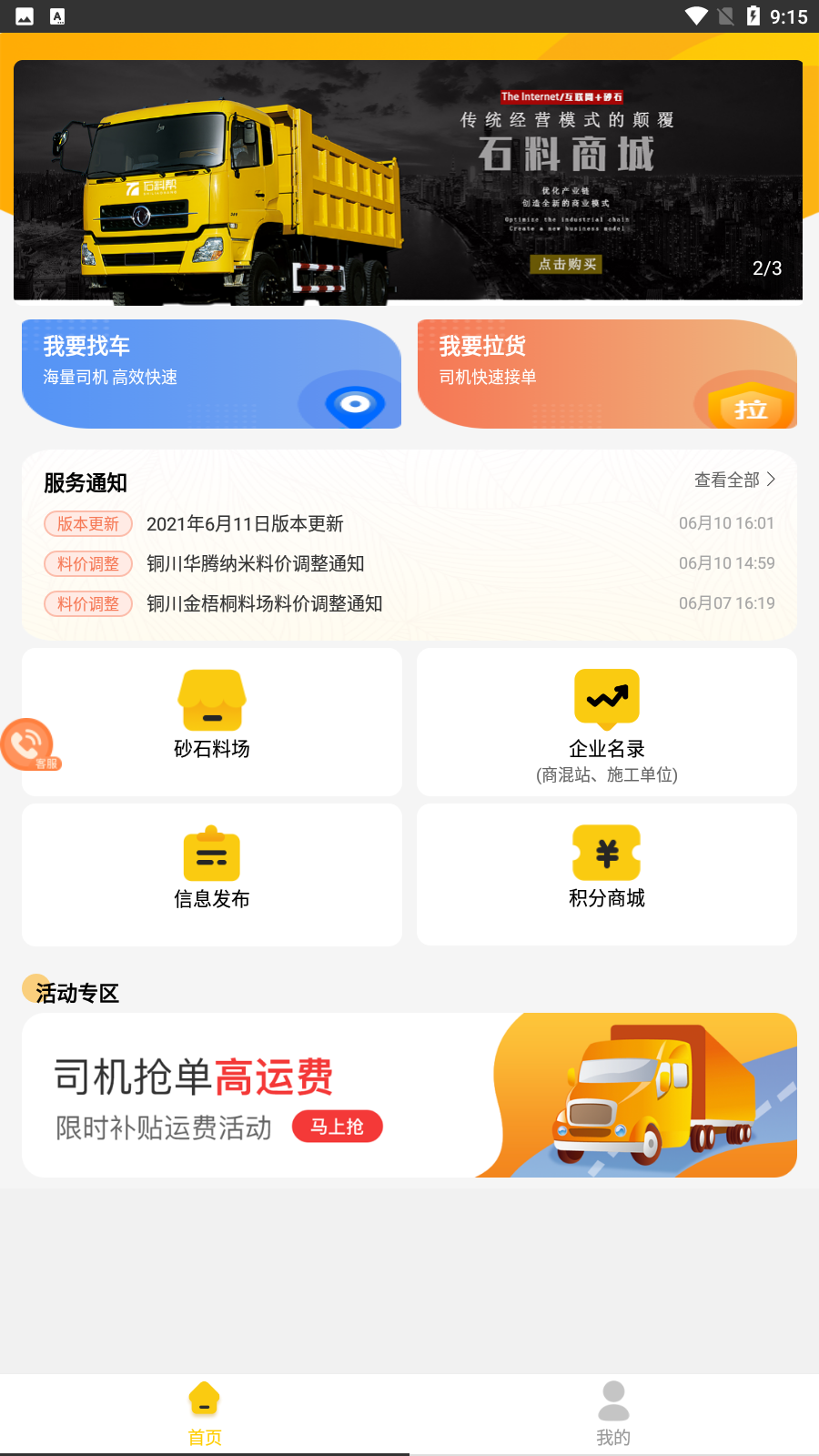Open the 2021年6月11日版本更新 notice
This screenshot has height=1456, width=819.
(x=245, y=524)
